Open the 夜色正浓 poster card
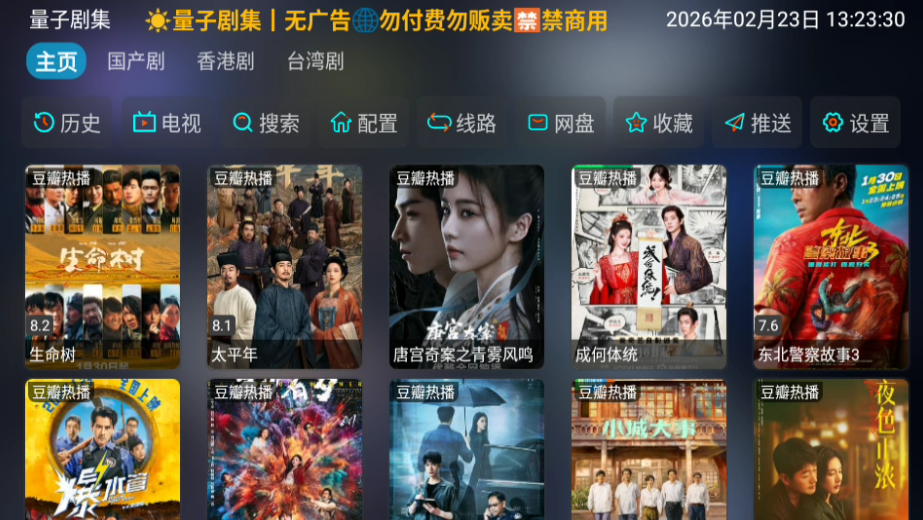 [830, 450]
